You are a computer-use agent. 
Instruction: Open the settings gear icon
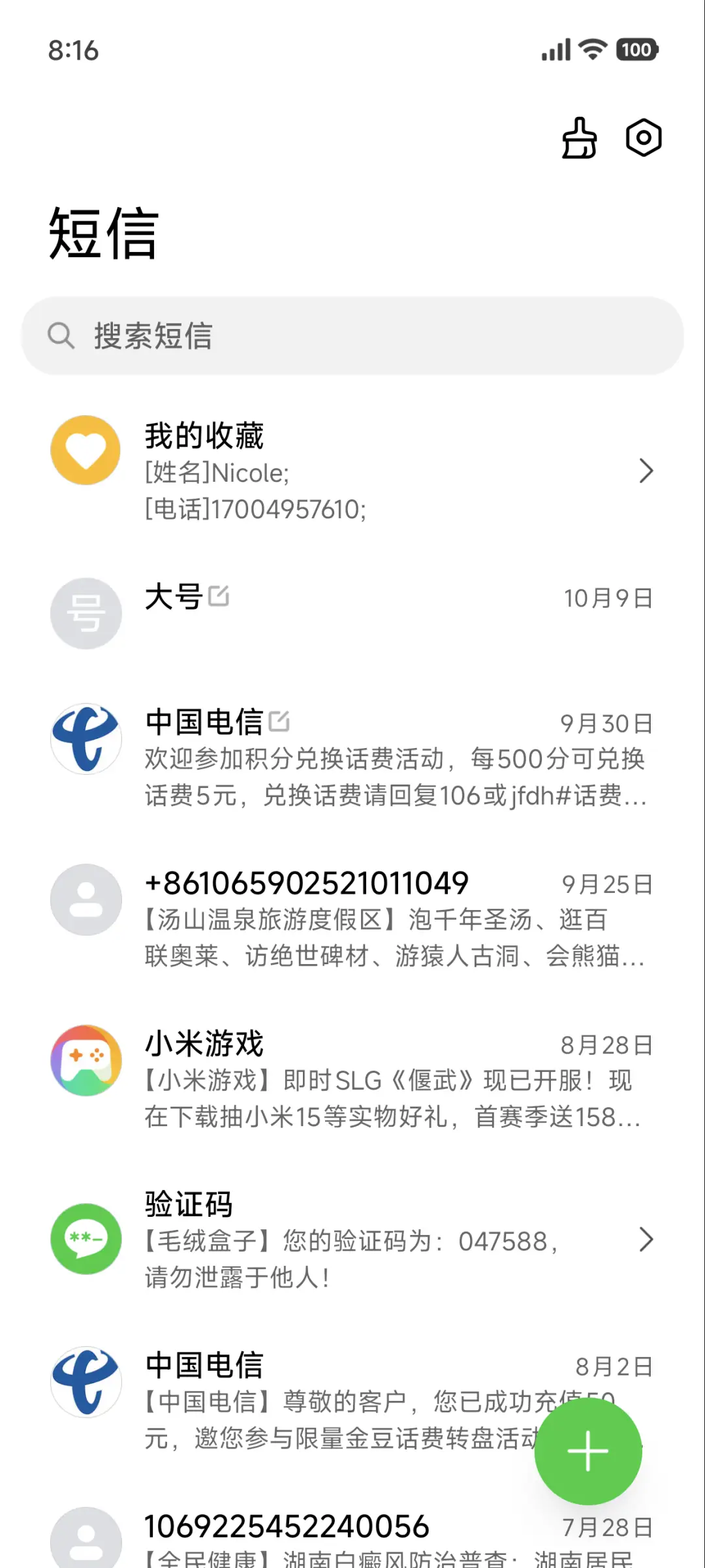pyautogui.click(x=644, y=137)
